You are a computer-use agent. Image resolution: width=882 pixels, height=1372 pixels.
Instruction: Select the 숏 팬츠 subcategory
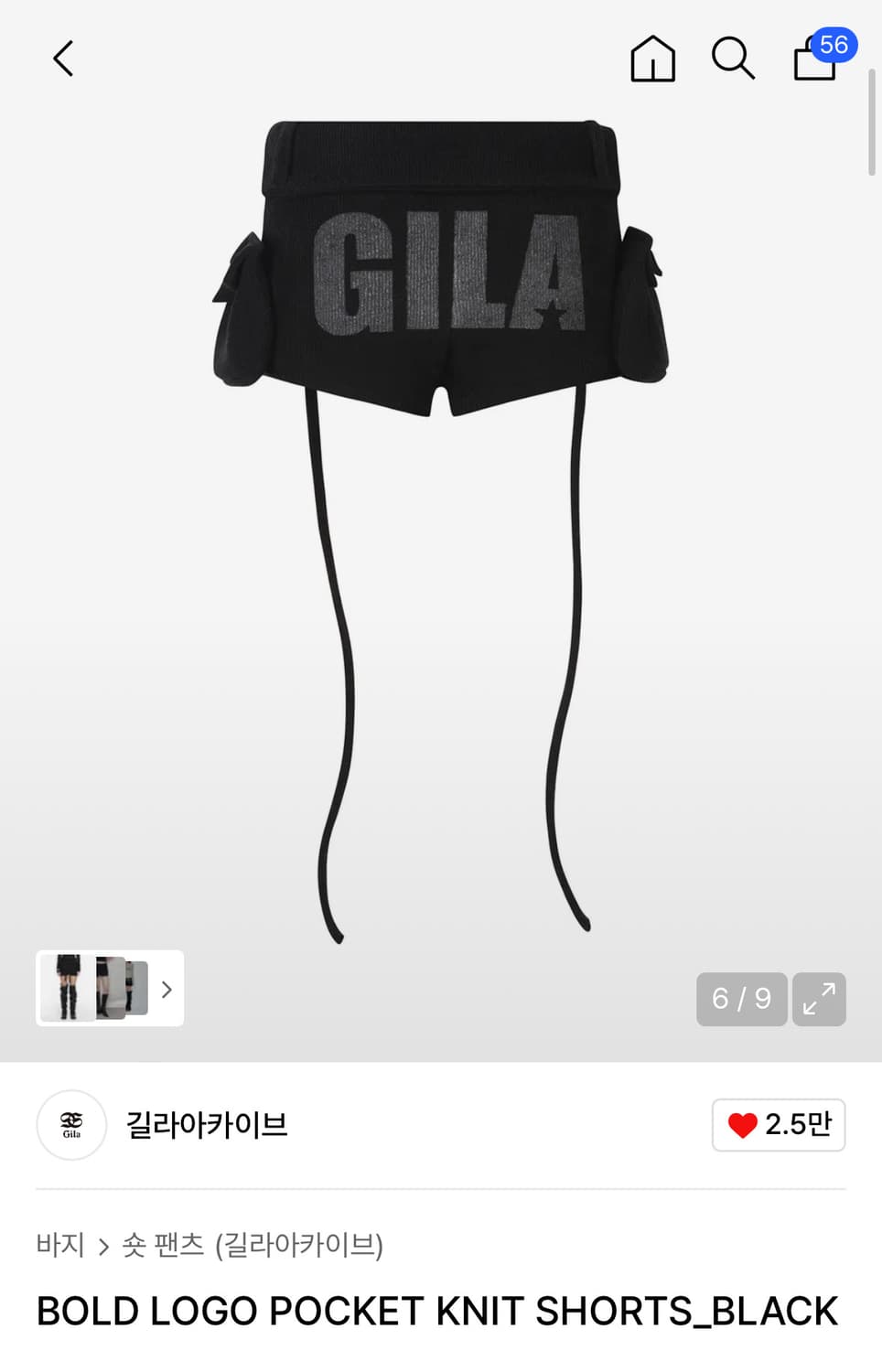(165, 1245)
